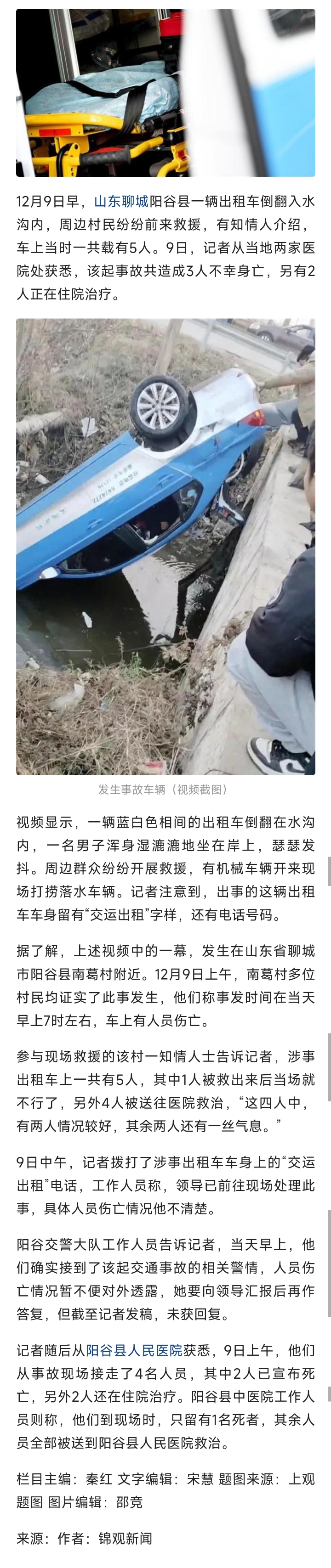Open the 山东聊城 link
331x1568 pixels.
121,202
